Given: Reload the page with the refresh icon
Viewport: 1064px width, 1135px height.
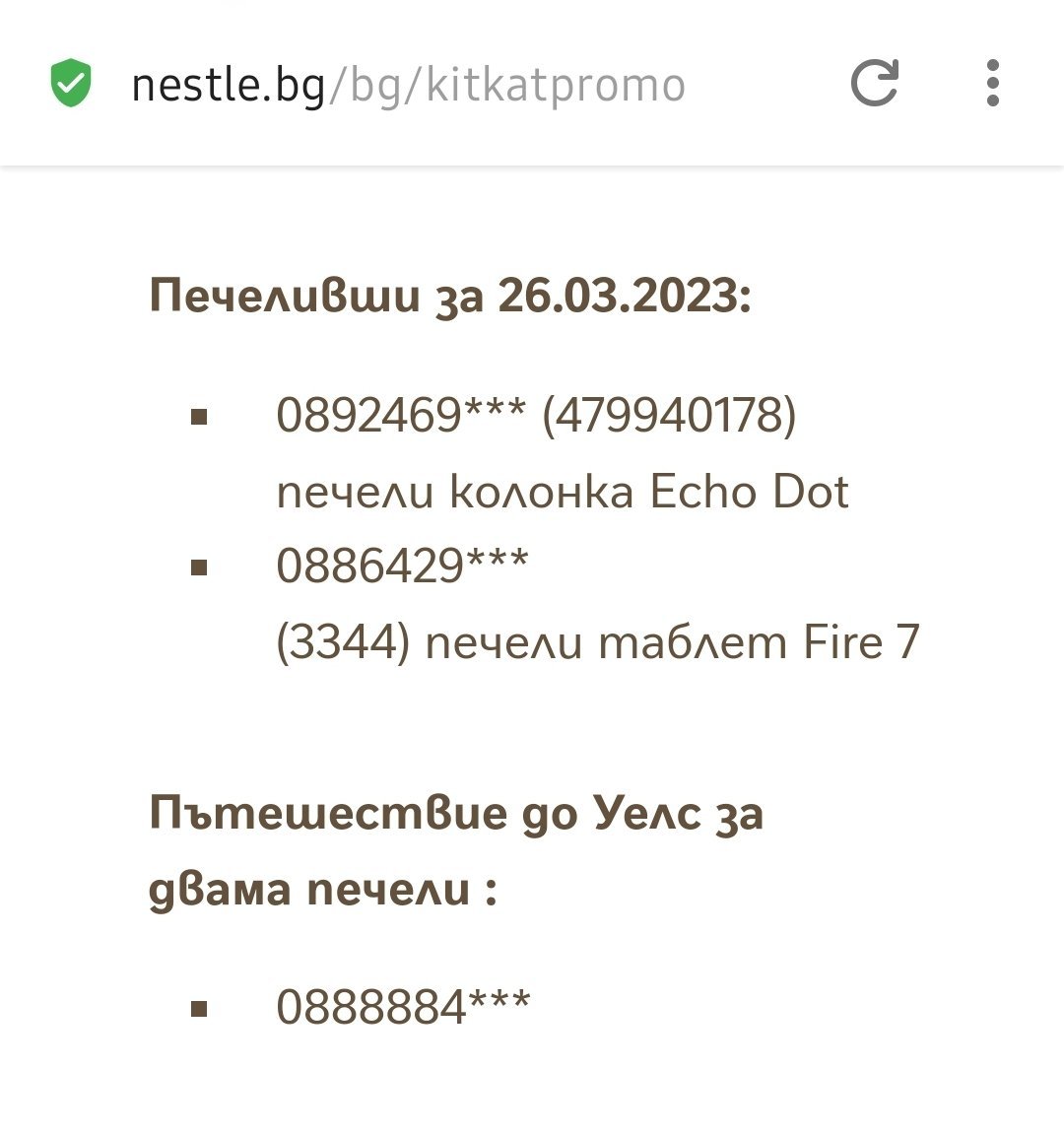Looking at the screenshot, I should coord(875,83).
